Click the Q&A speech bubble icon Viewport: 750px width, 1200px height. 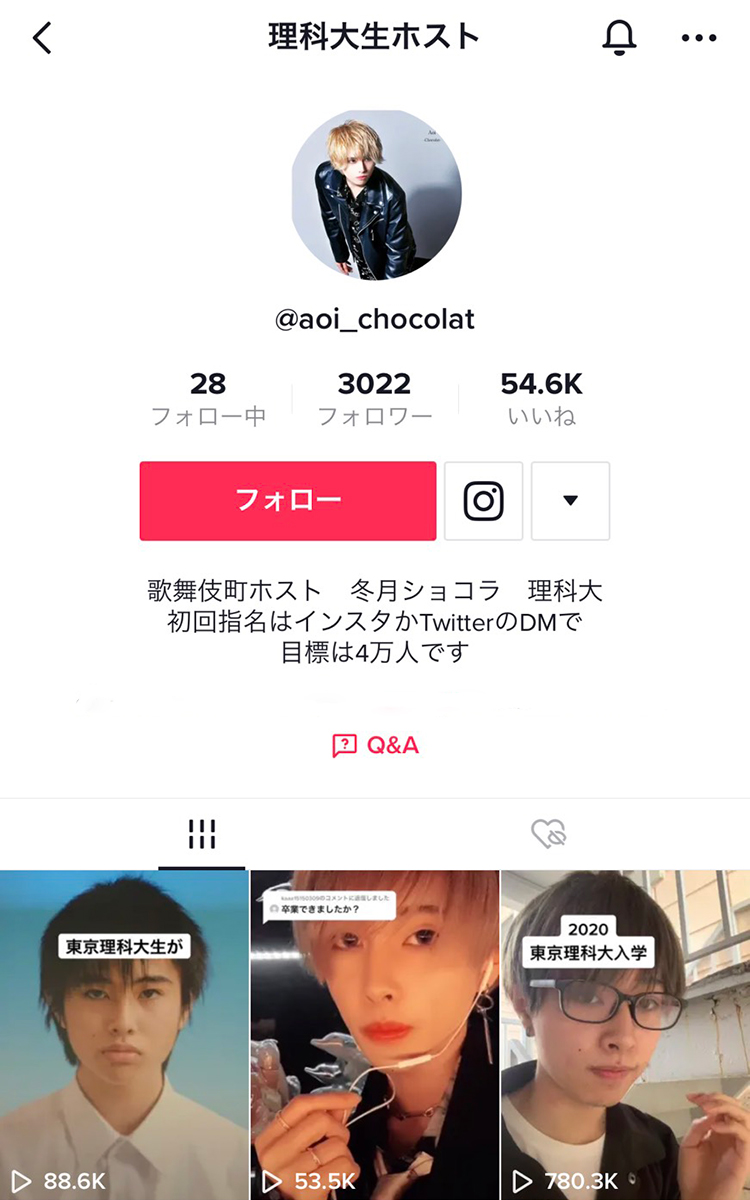point(345,744)
